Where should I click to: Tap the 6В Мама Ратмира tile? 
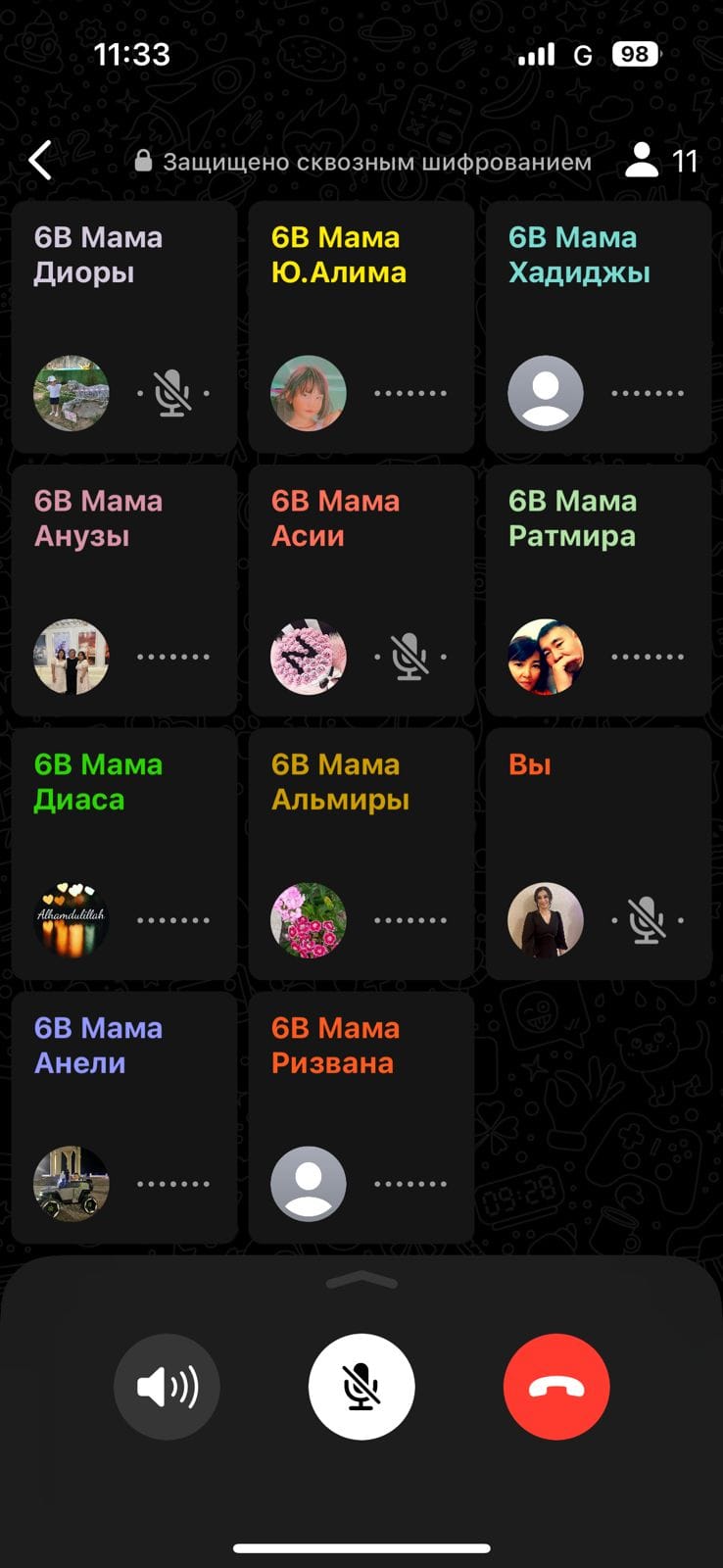pyautogui.click(x=599, y=591)
